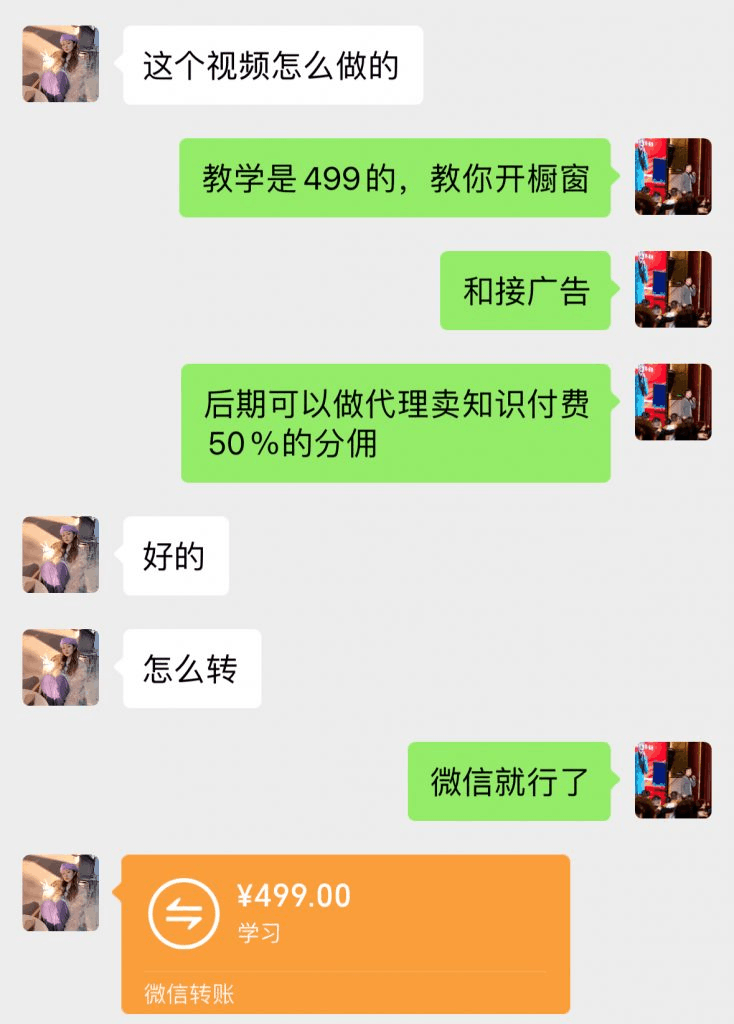Open the contact's avatar beside "这个视频怎么做的"
This screenshot has width=734, height=1024.
click(x=60, y=61)
